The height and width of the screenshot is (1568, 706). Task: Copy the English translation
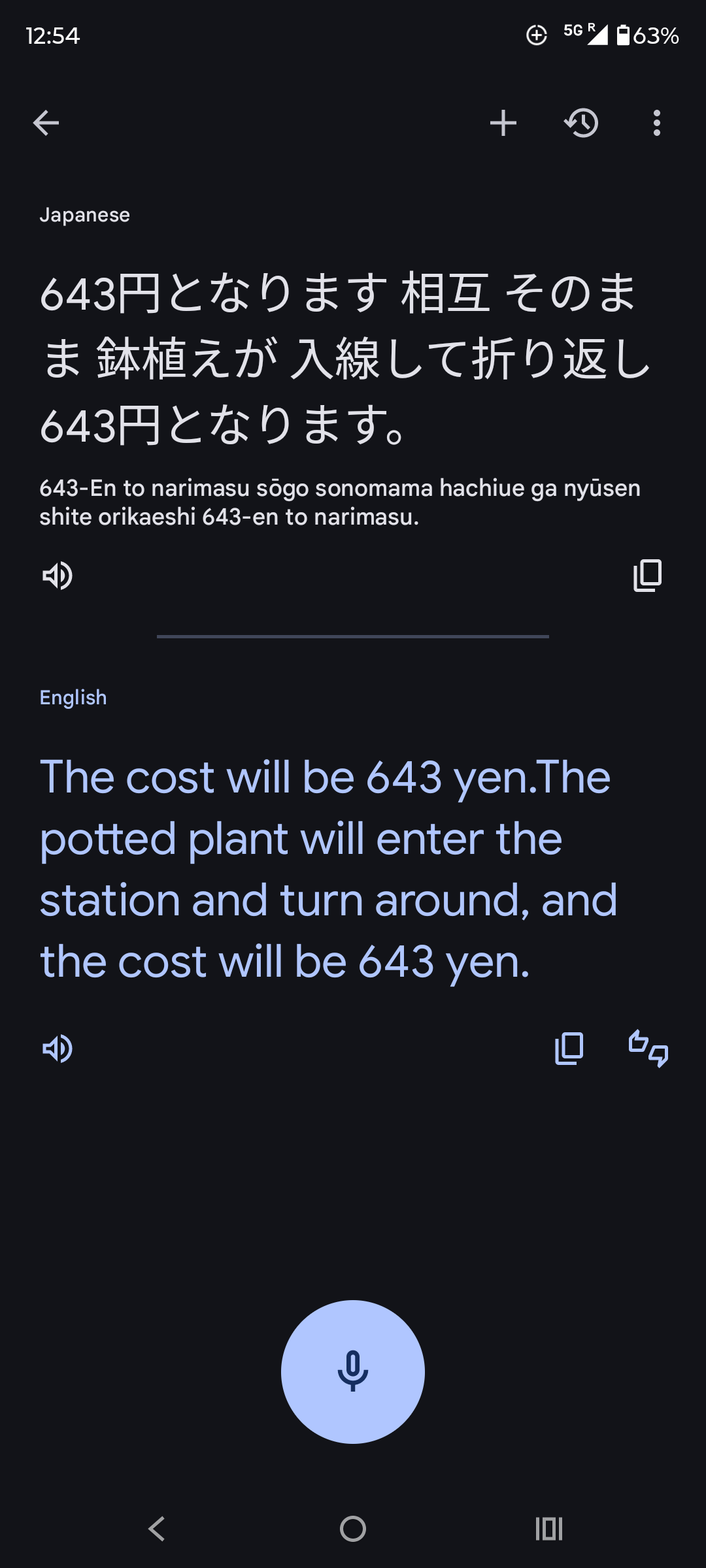pos(569,1049)
